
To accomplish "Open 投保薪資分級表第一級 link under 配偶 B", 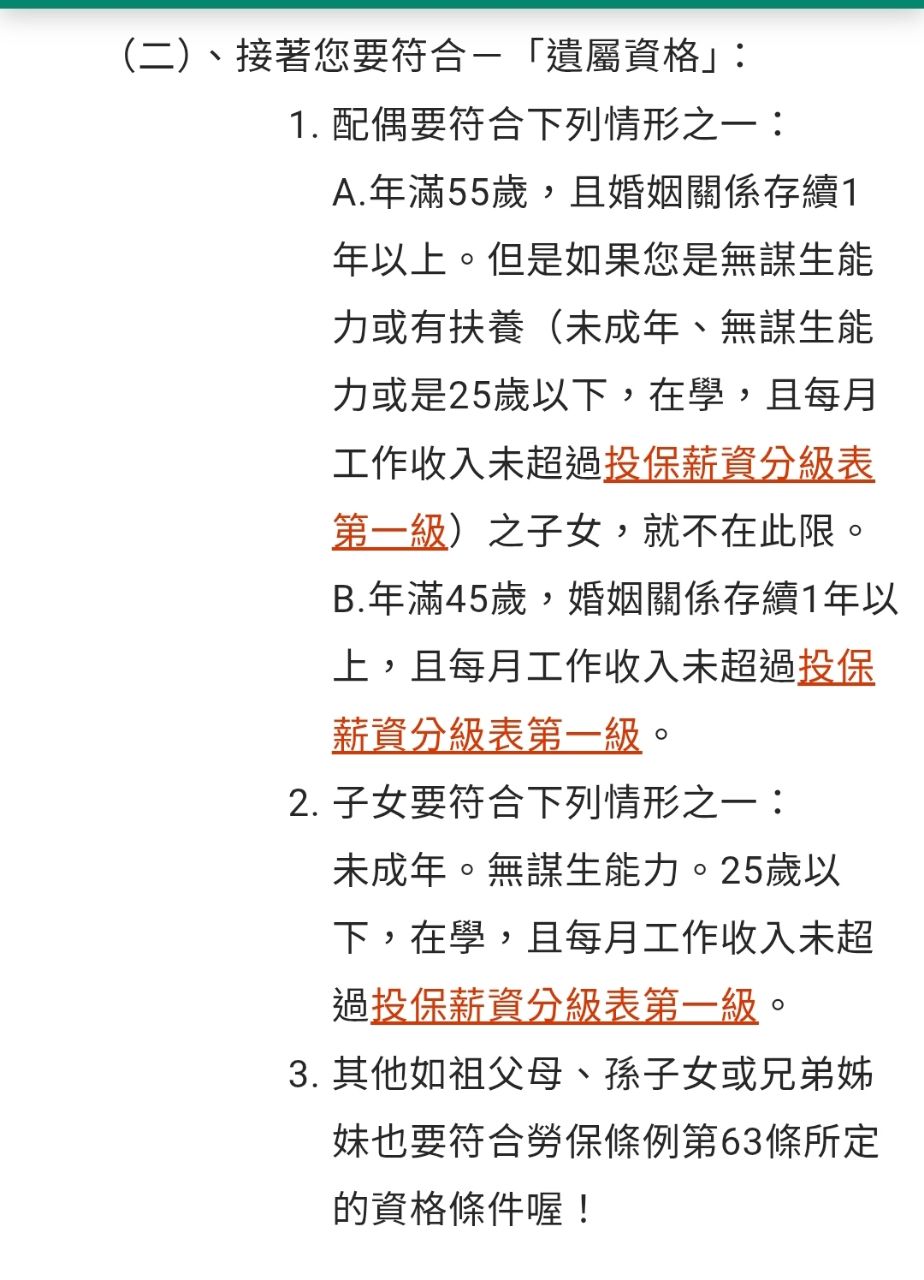I will 486,736.
